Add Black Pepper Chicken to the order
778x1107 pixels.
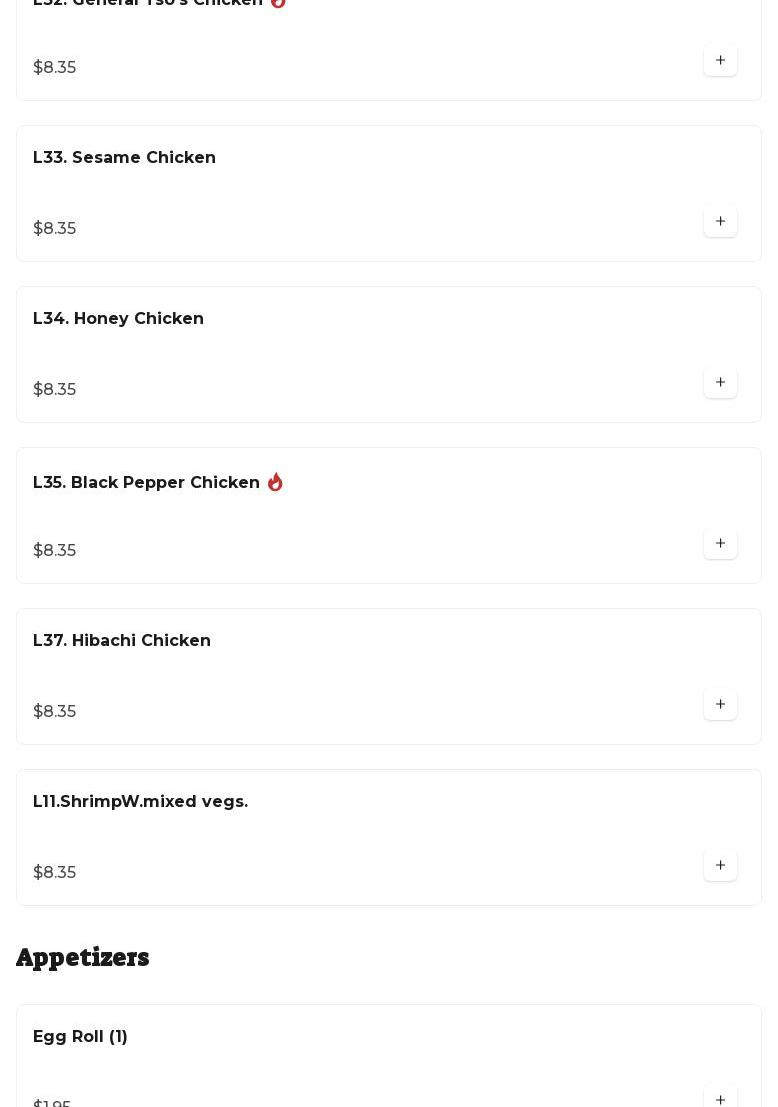720,544
